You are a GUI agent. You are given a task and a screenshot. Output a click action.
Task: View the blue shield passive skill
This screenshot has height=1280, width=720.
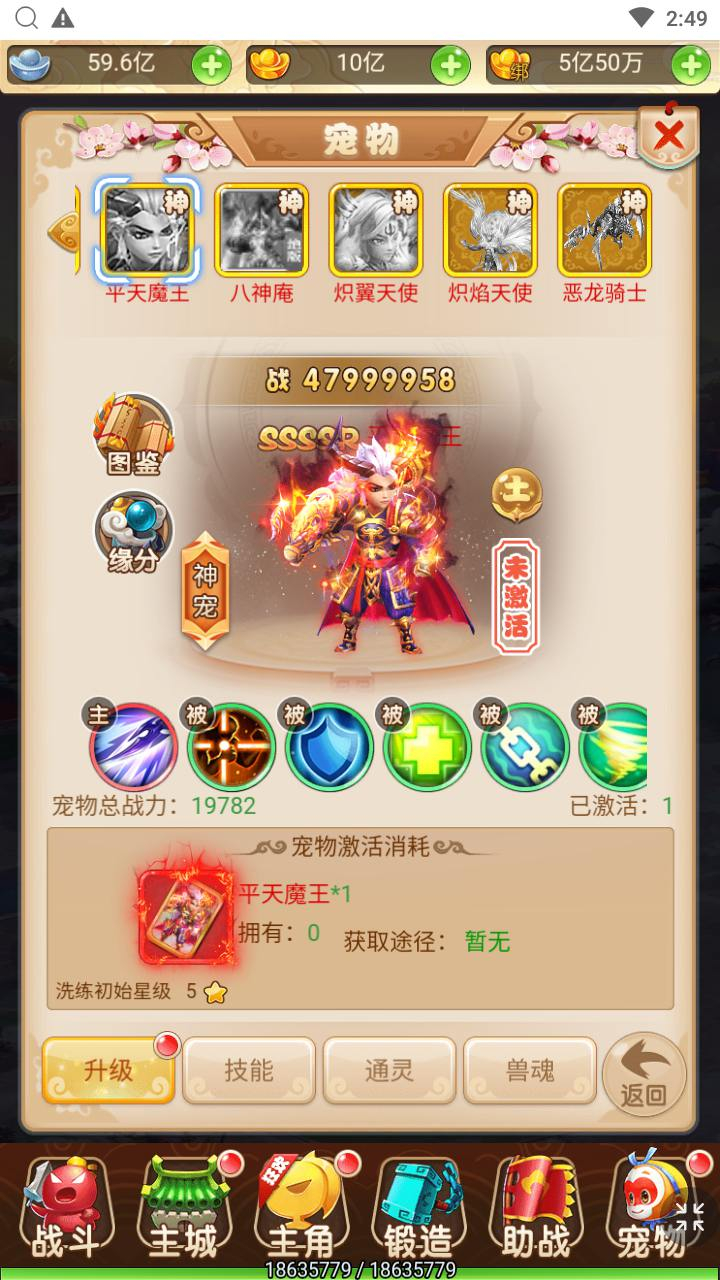coord(329,746)
